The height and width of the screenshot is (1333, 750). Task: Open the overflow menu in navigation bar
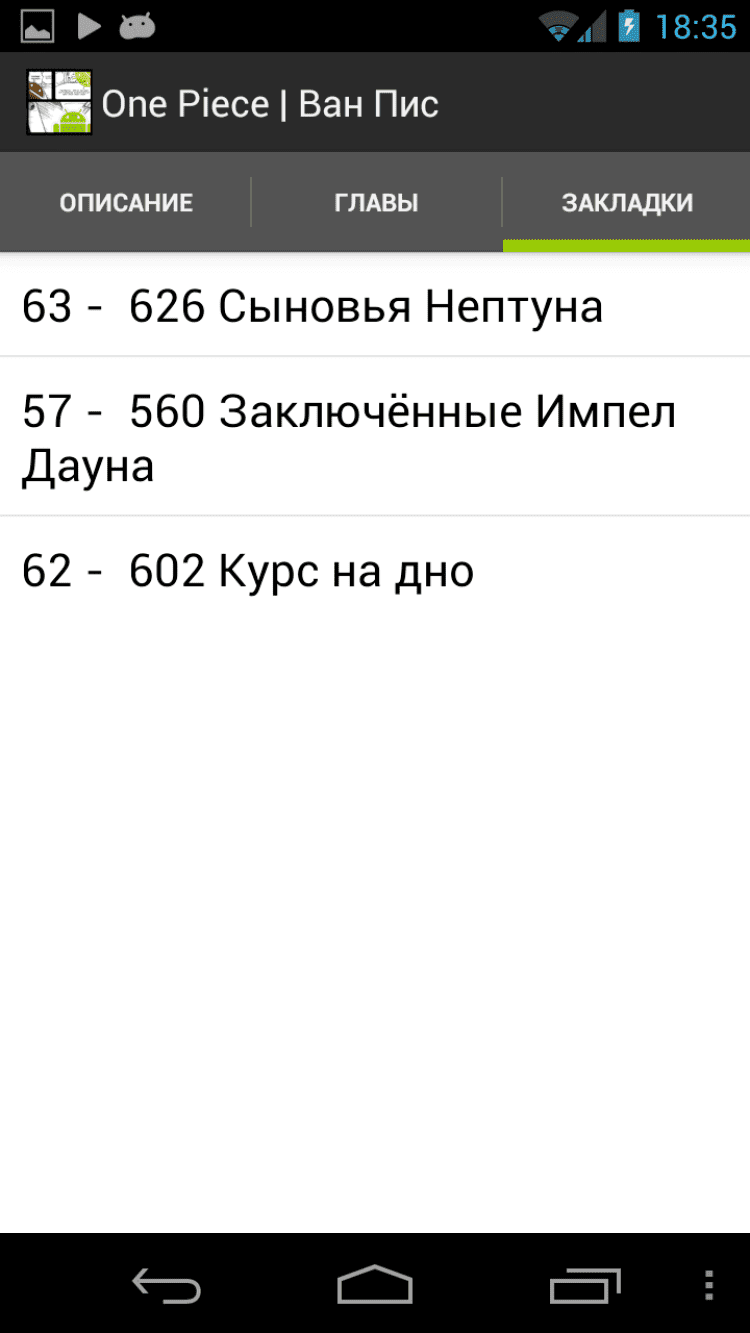pyautogui.click(x=709, y=1286)
